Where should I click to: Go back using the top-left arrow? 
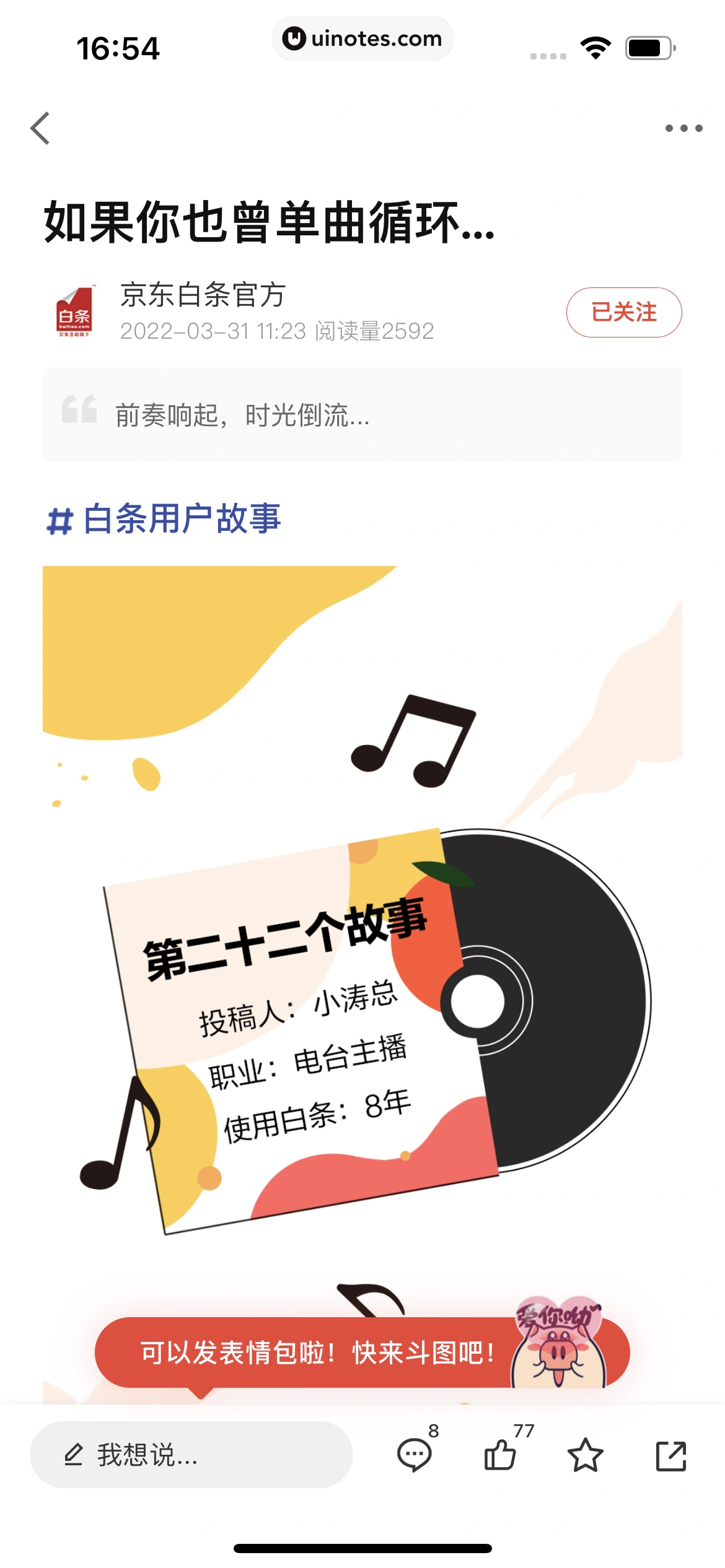point(40,128)
